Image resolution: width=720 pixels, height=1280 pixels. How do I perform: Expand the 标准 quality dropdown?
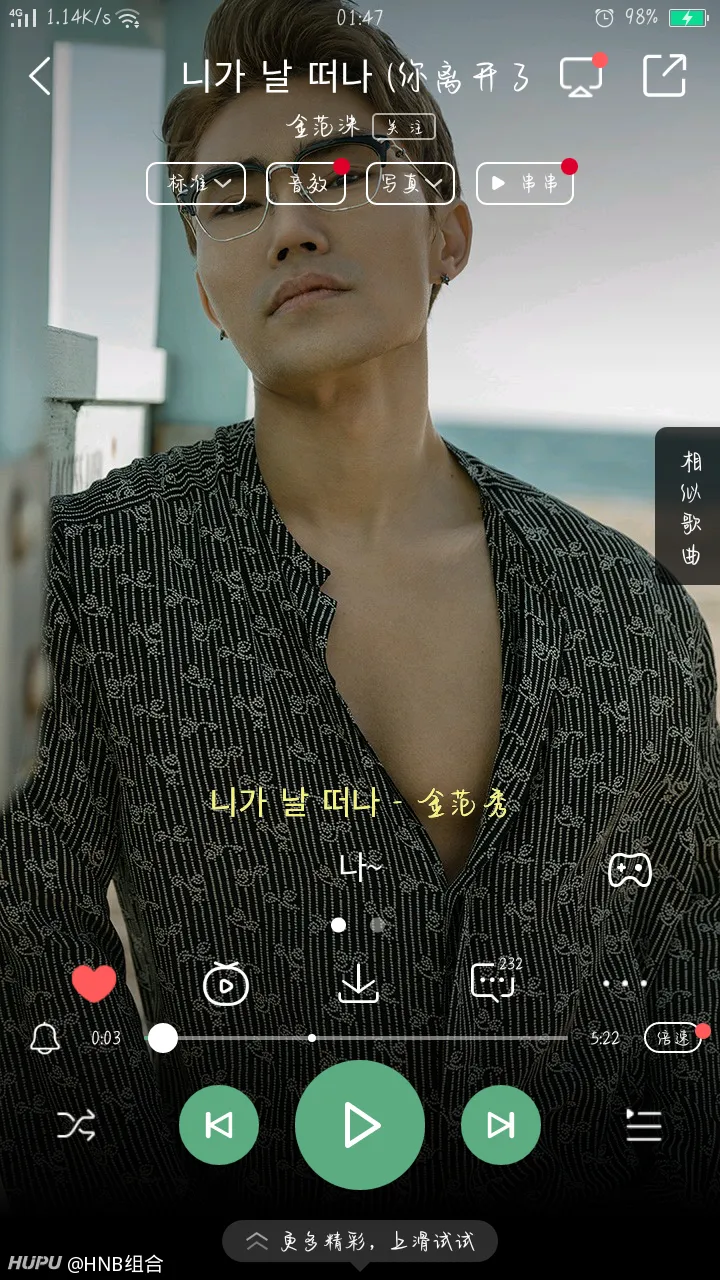click(196, 184)
